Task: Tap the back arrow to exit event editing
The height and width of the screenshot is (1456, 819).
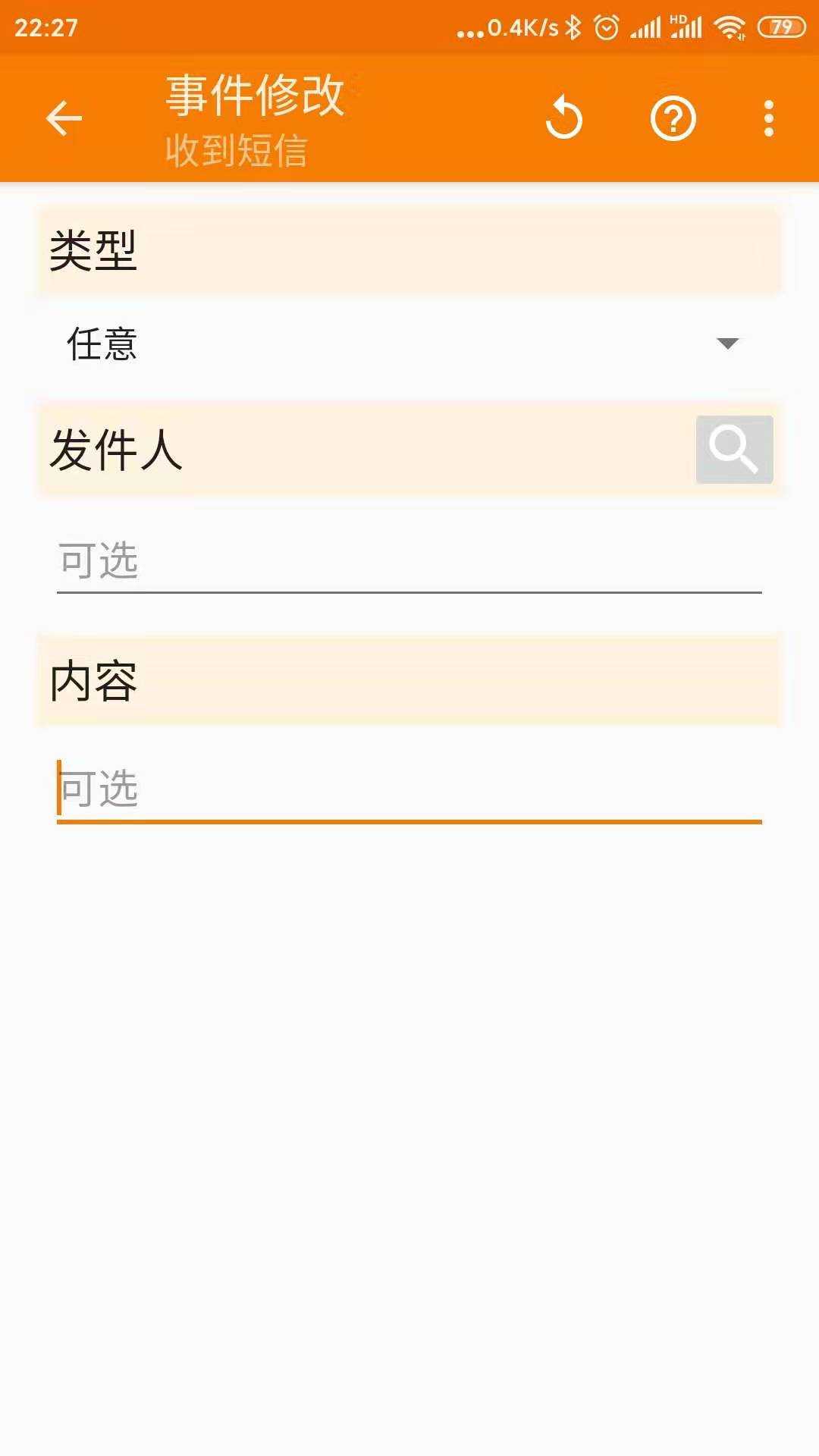Action: click(64, 118)
